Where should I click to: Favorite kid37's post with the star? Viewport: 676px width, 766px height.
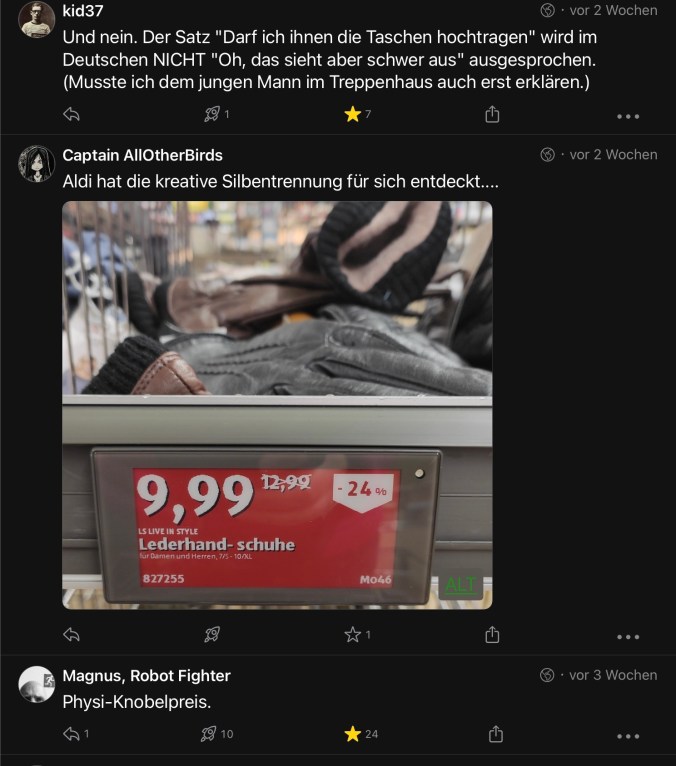point(352,115)
